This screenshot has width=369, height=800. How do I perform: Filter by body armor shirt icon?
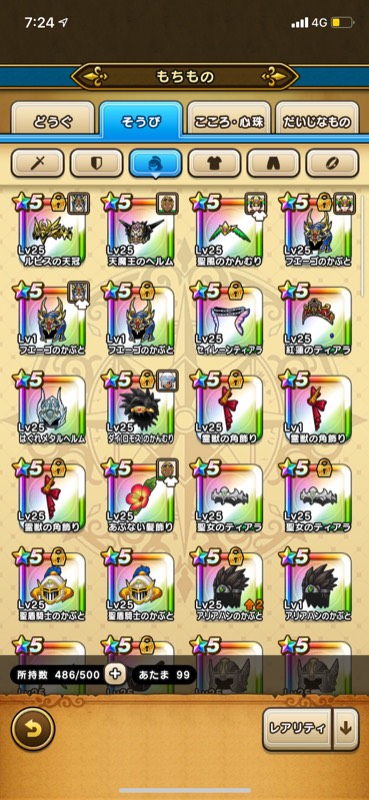214,163
